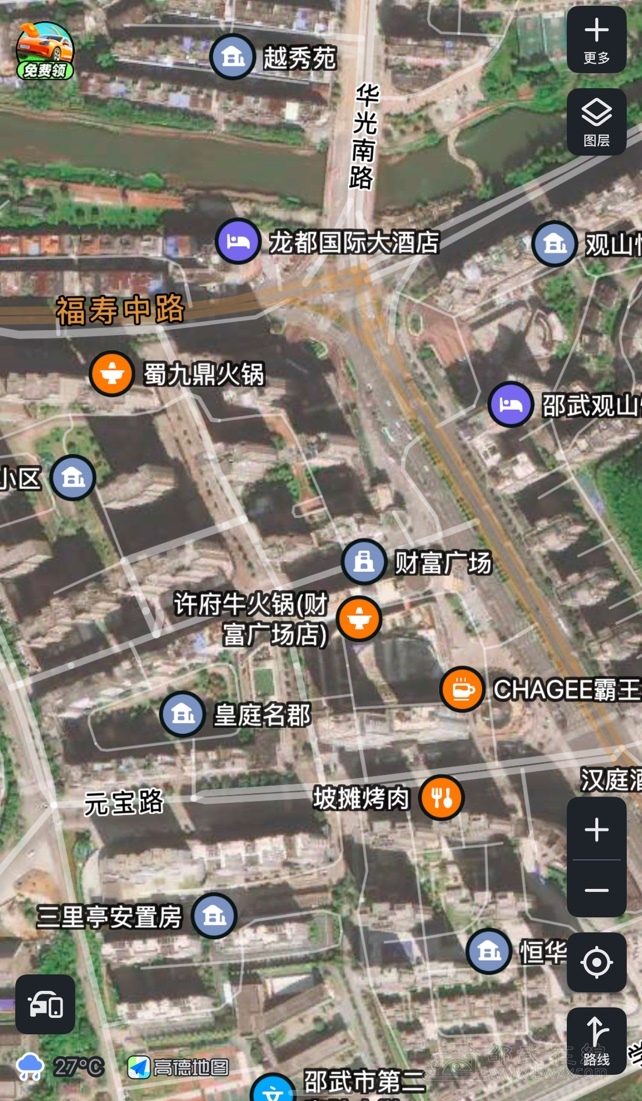Zoom in with the plus button
Viewport: 642px width, 1101px height.
pos(596,830)
